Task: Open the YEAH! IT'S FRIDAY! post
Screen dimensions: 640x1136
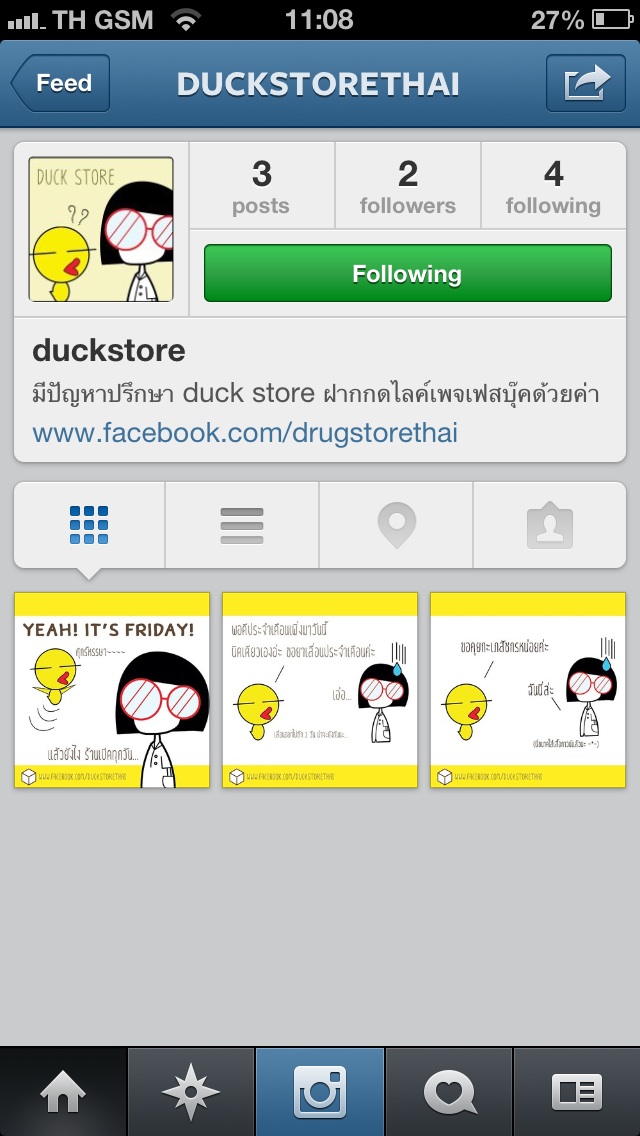Action: click(x=112, y=690)
